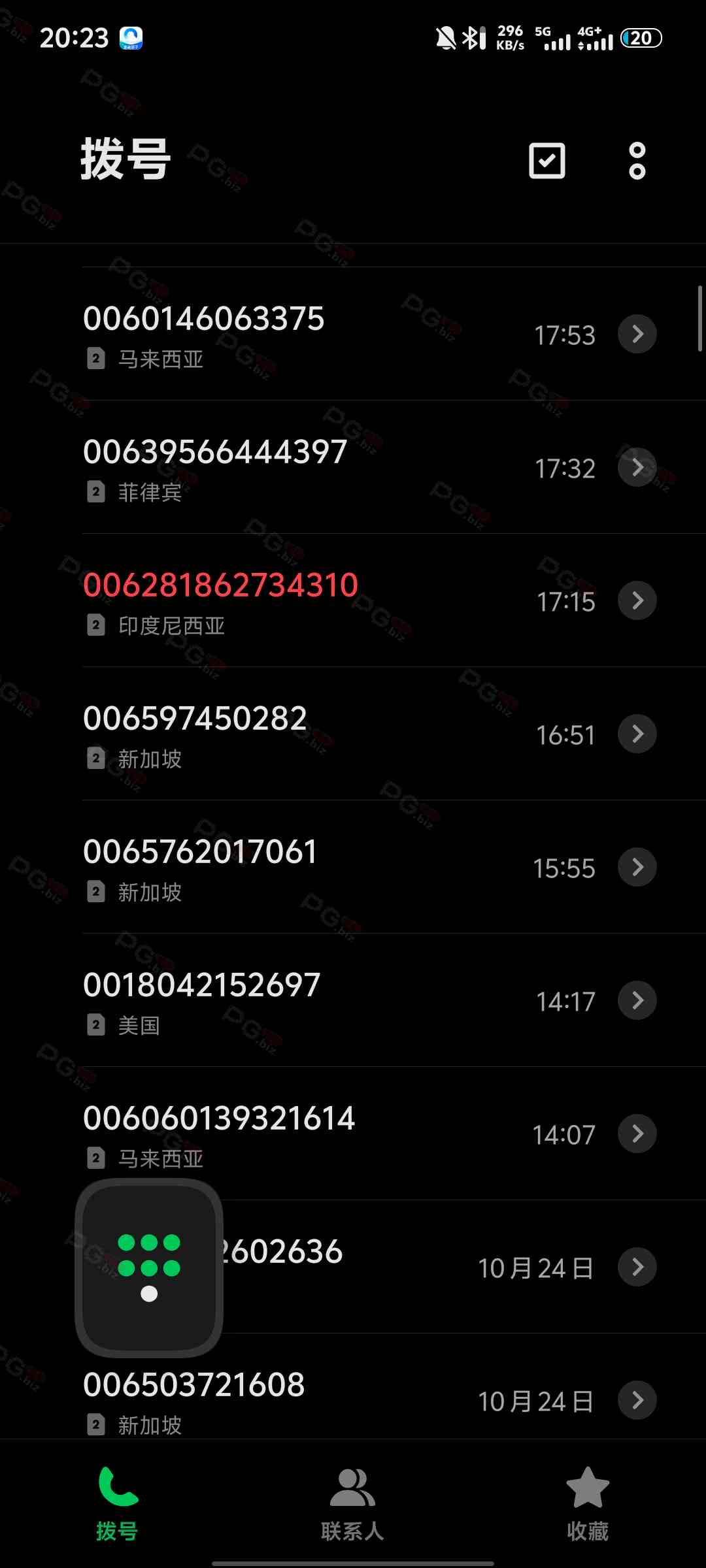706x1568 pixels.
Task: View details for the 14:07 call
Action: coord(637,1134)
